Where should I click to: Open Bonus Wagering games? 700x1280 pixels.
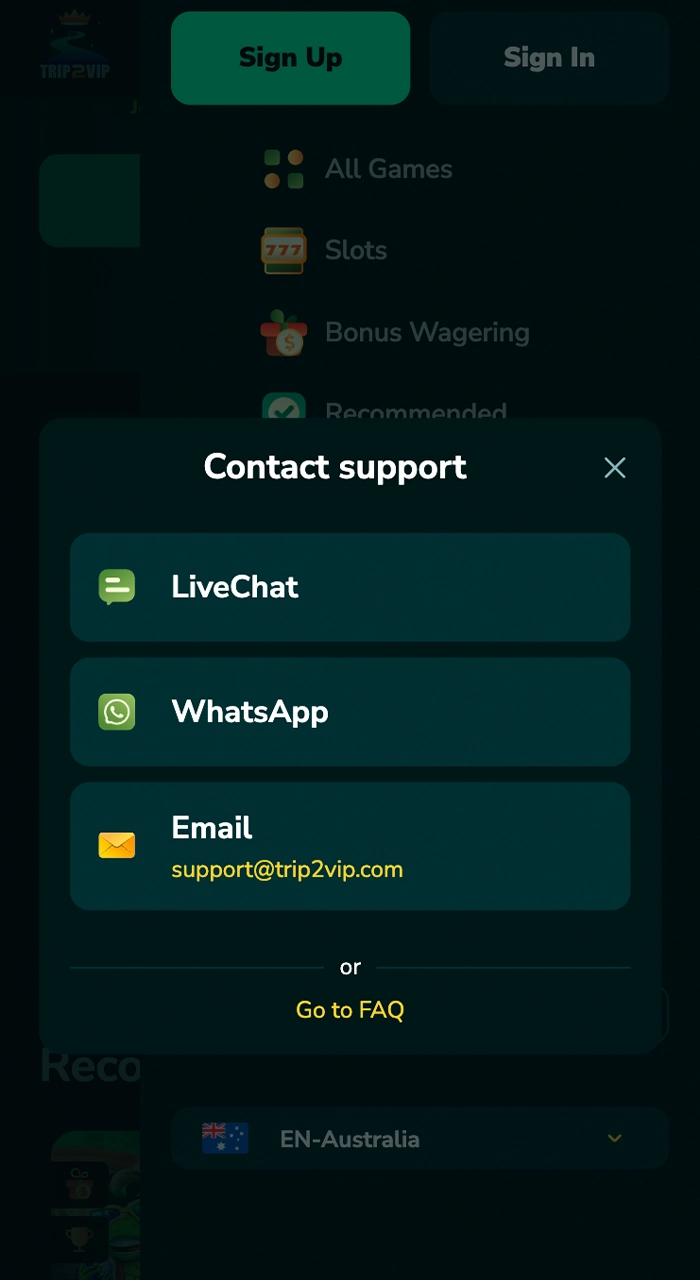426,333
